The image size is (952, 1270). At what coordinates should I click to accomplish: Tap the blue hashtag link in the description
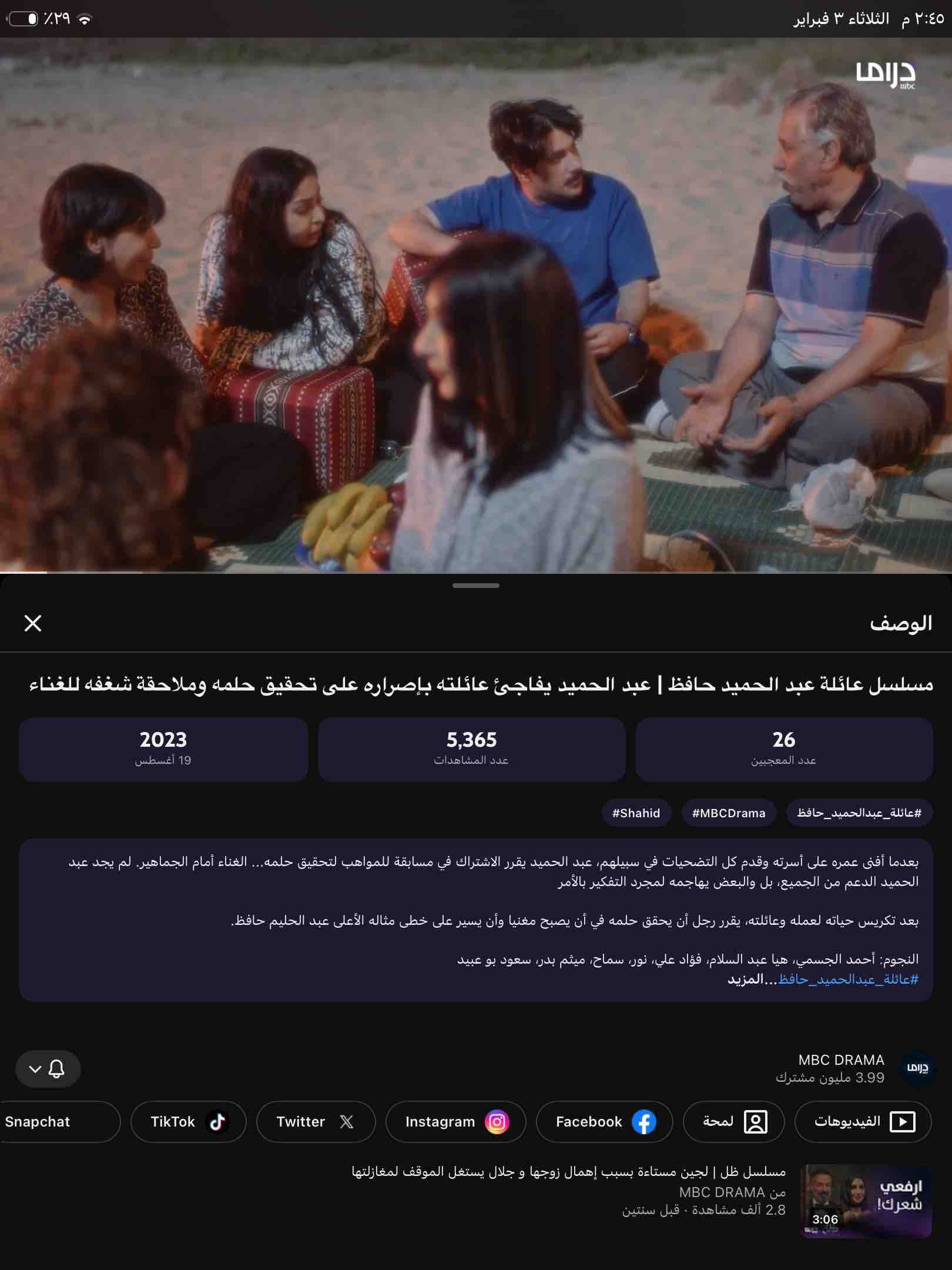[x=849, y=979]
